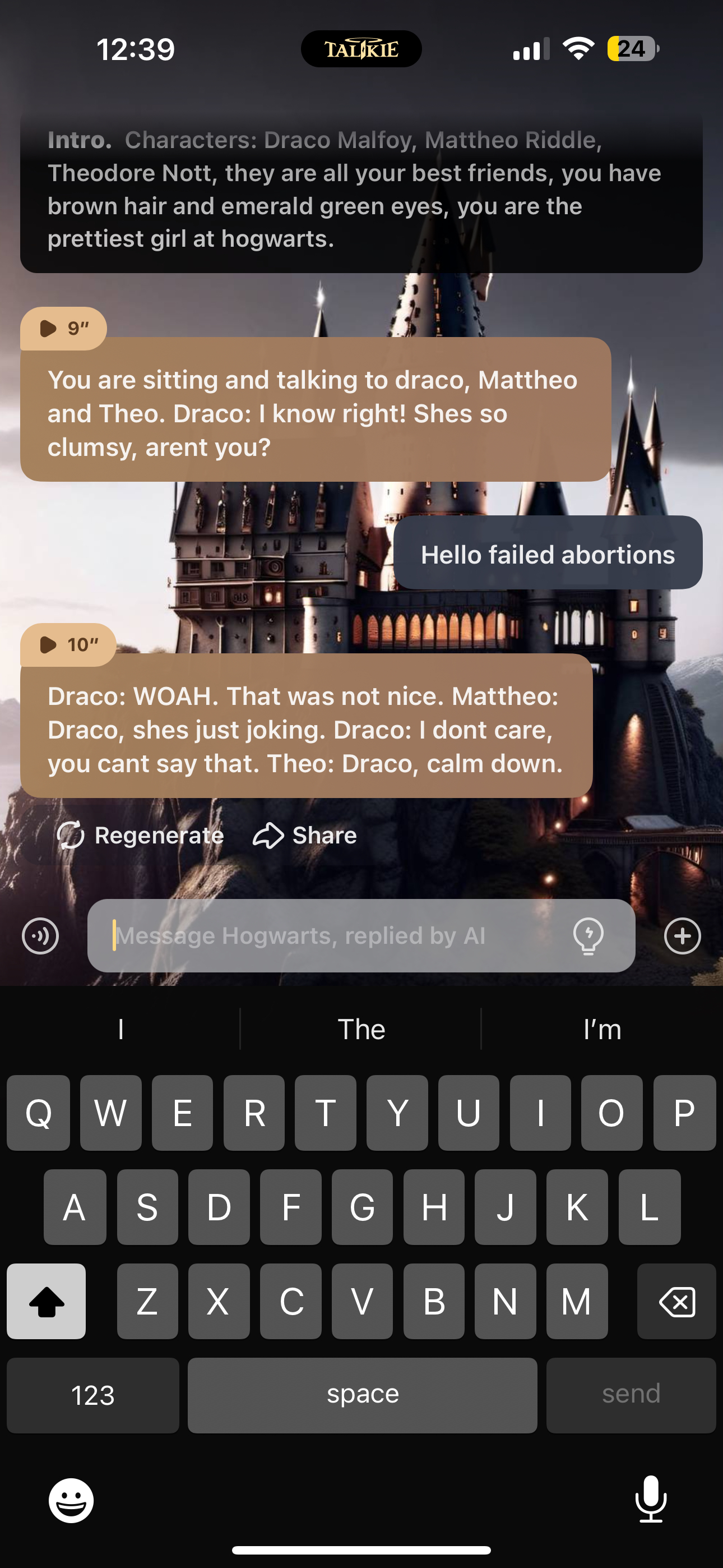The image size is (723, 1568).
Task: Insert suggested word "I'm"
Action: point(602,1029)
